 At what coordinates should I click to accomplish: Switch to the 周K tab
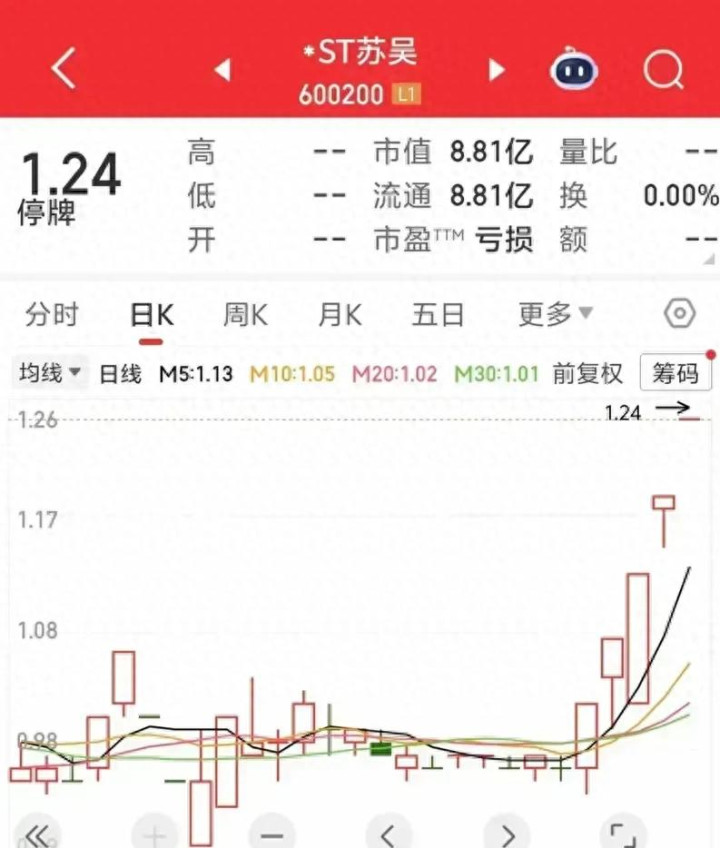point(245,315)
